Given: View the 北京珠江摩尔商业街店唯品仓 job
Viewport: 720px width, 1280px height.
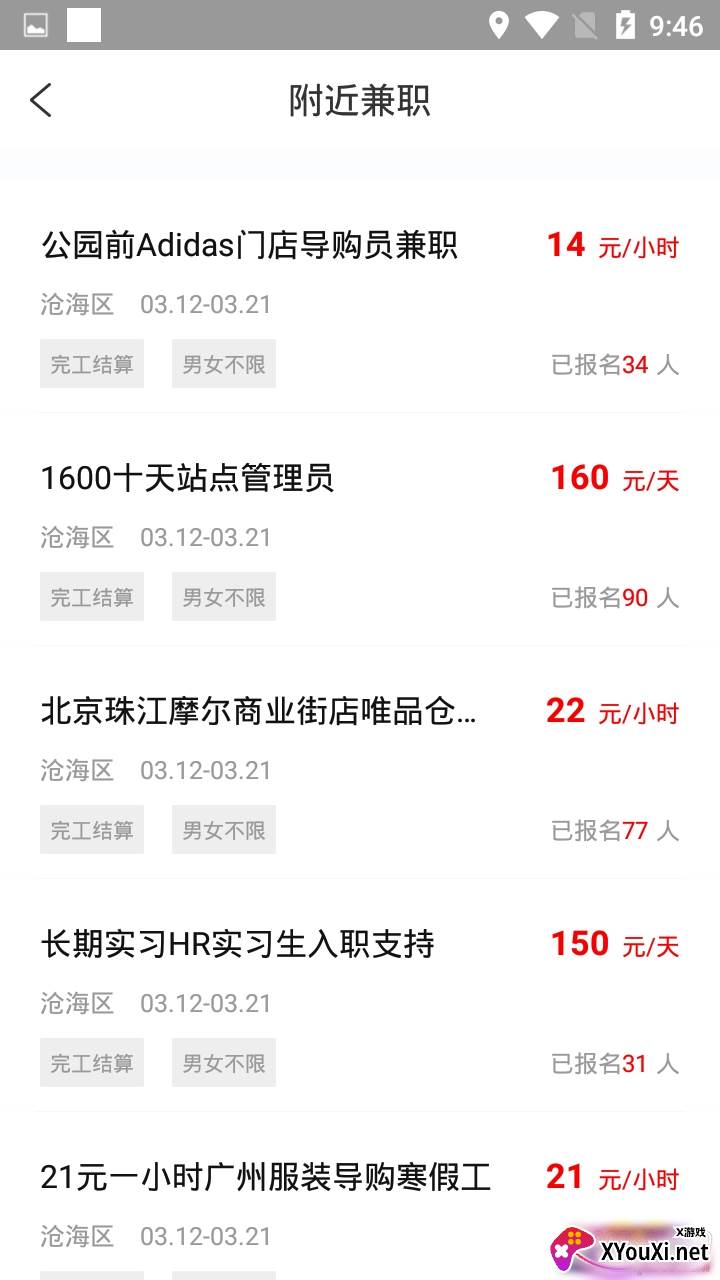Looking at the screenshot, I should (x=360, y=764).
